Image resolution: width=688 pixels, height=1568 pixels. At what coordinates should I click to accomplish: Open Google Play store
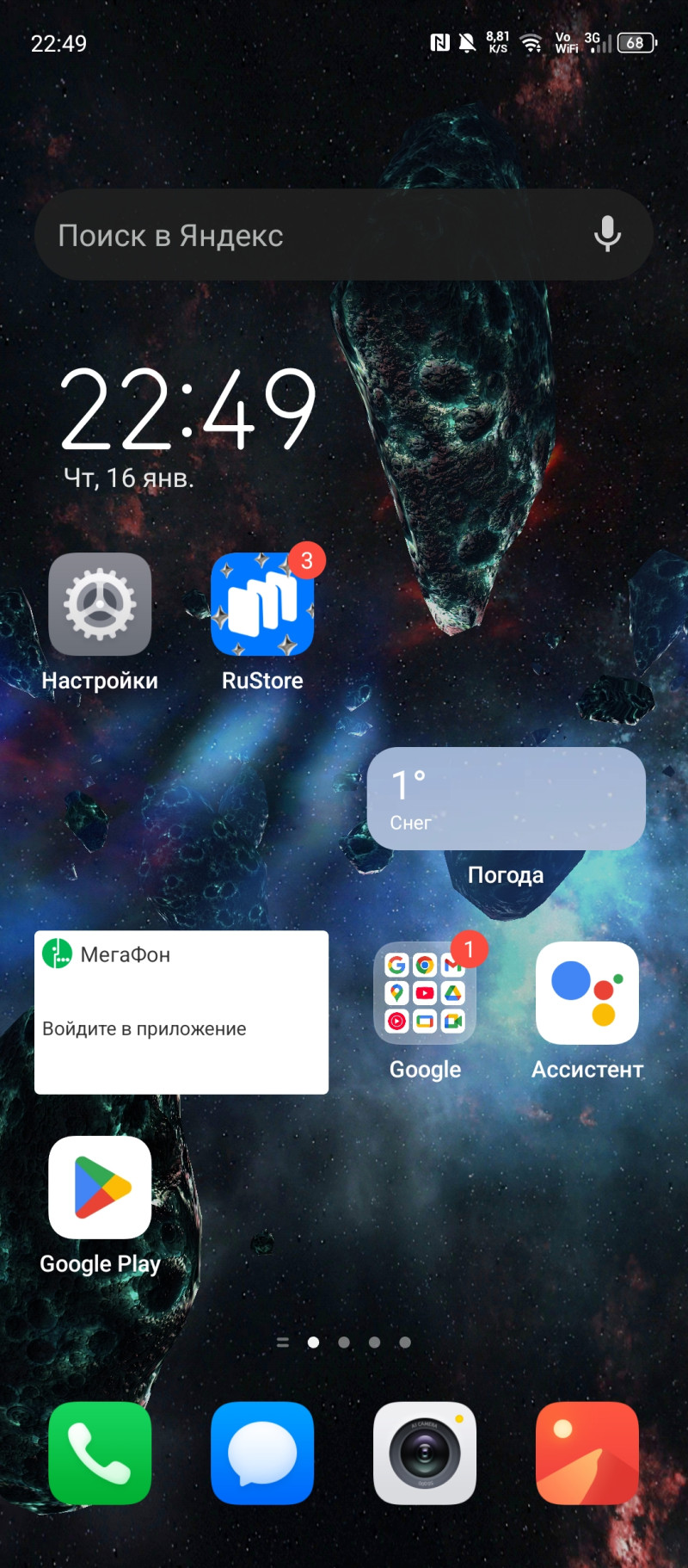tap(100, 1188)
